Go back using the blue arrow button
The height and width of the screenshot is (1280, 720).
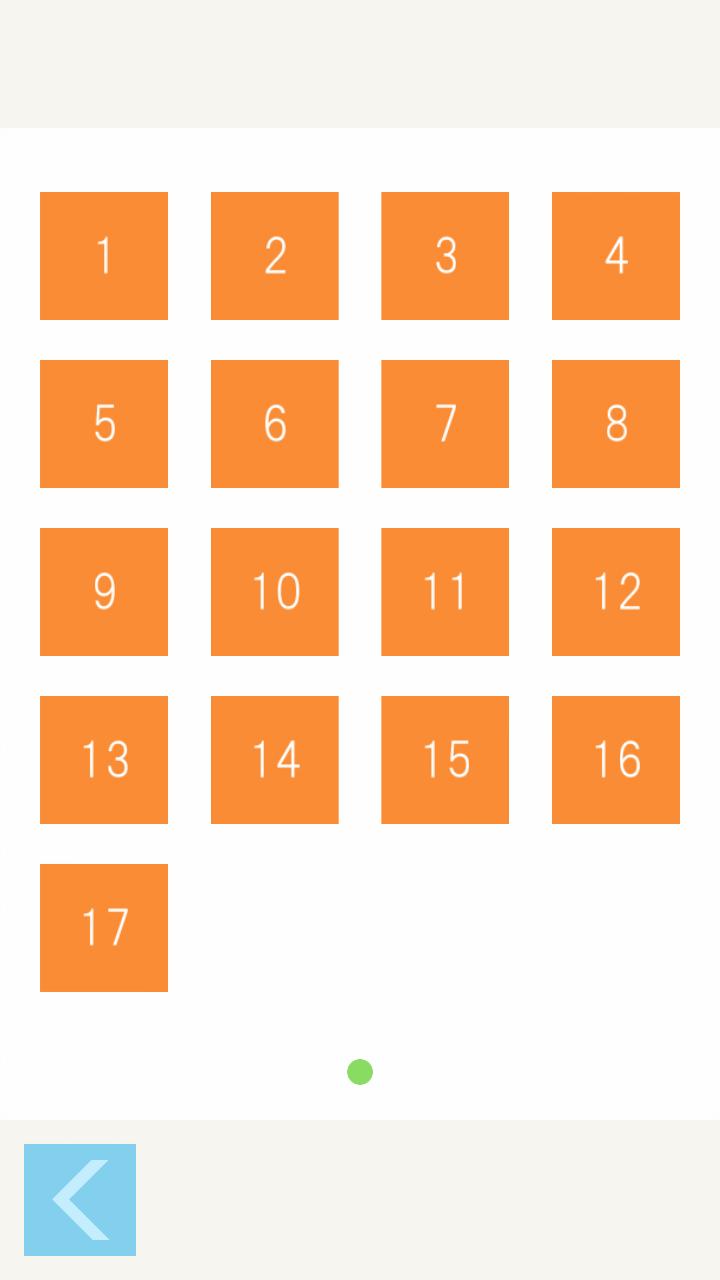[x=80, y=1199]
